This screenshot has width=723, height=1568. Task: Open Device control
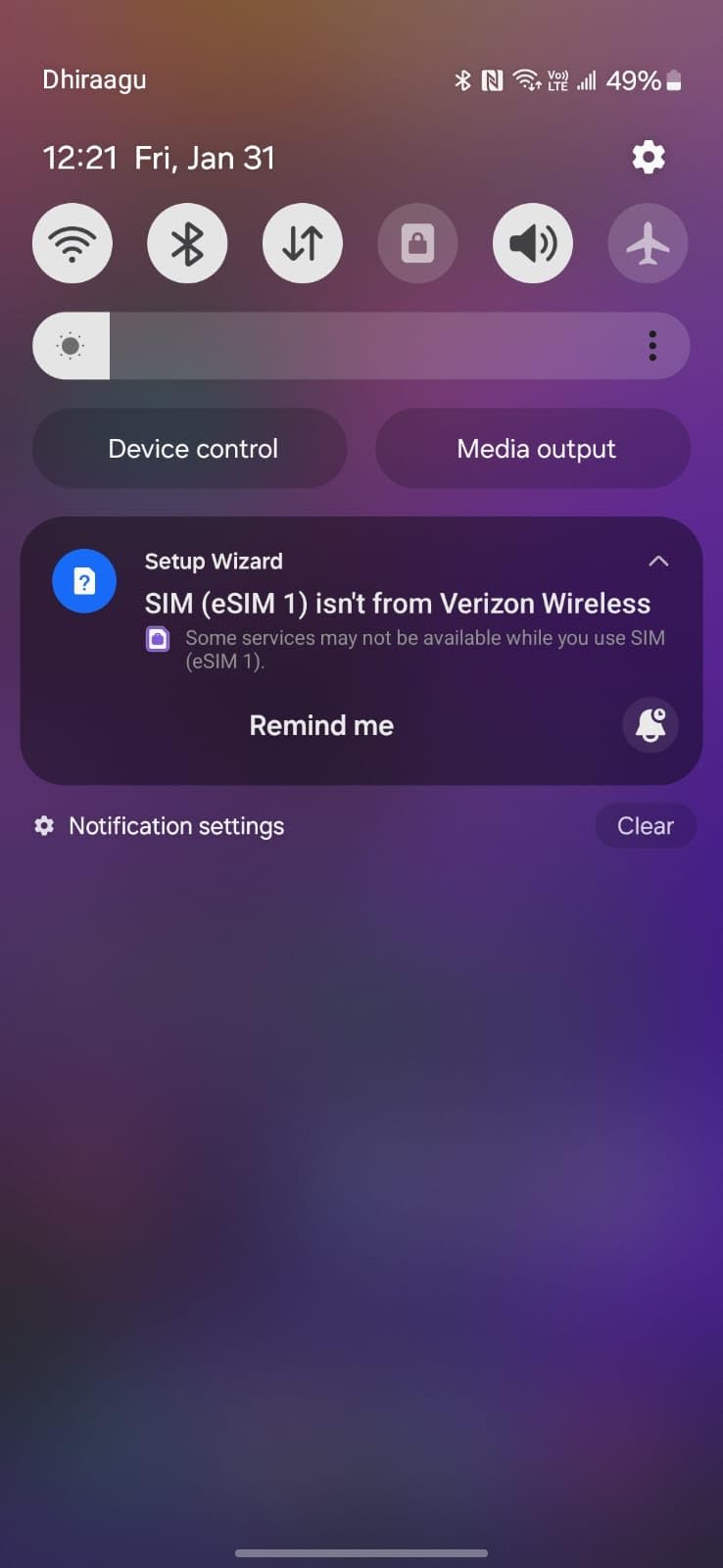coord(190,449)
